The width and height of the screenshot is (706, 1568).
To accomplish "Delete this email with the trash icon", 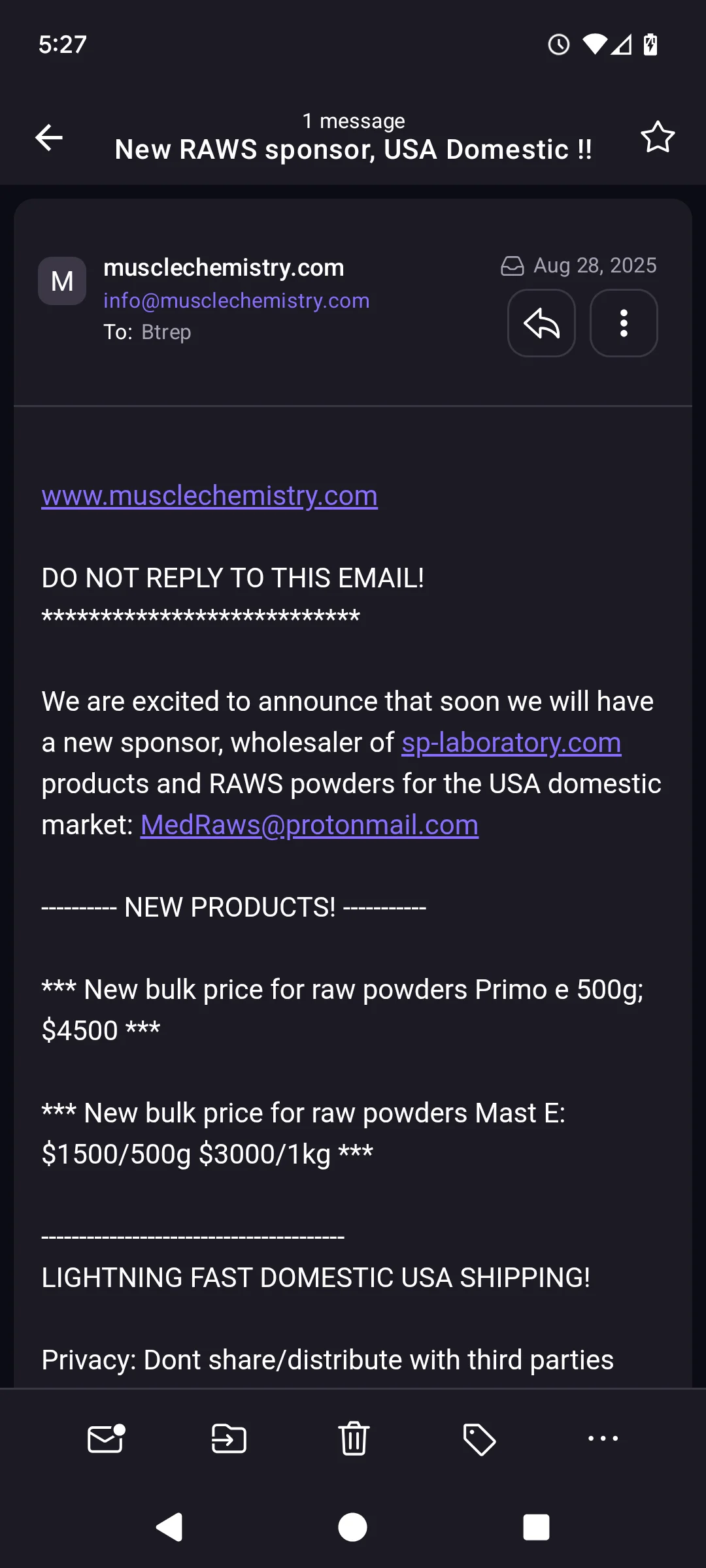I will (354, 1439).
